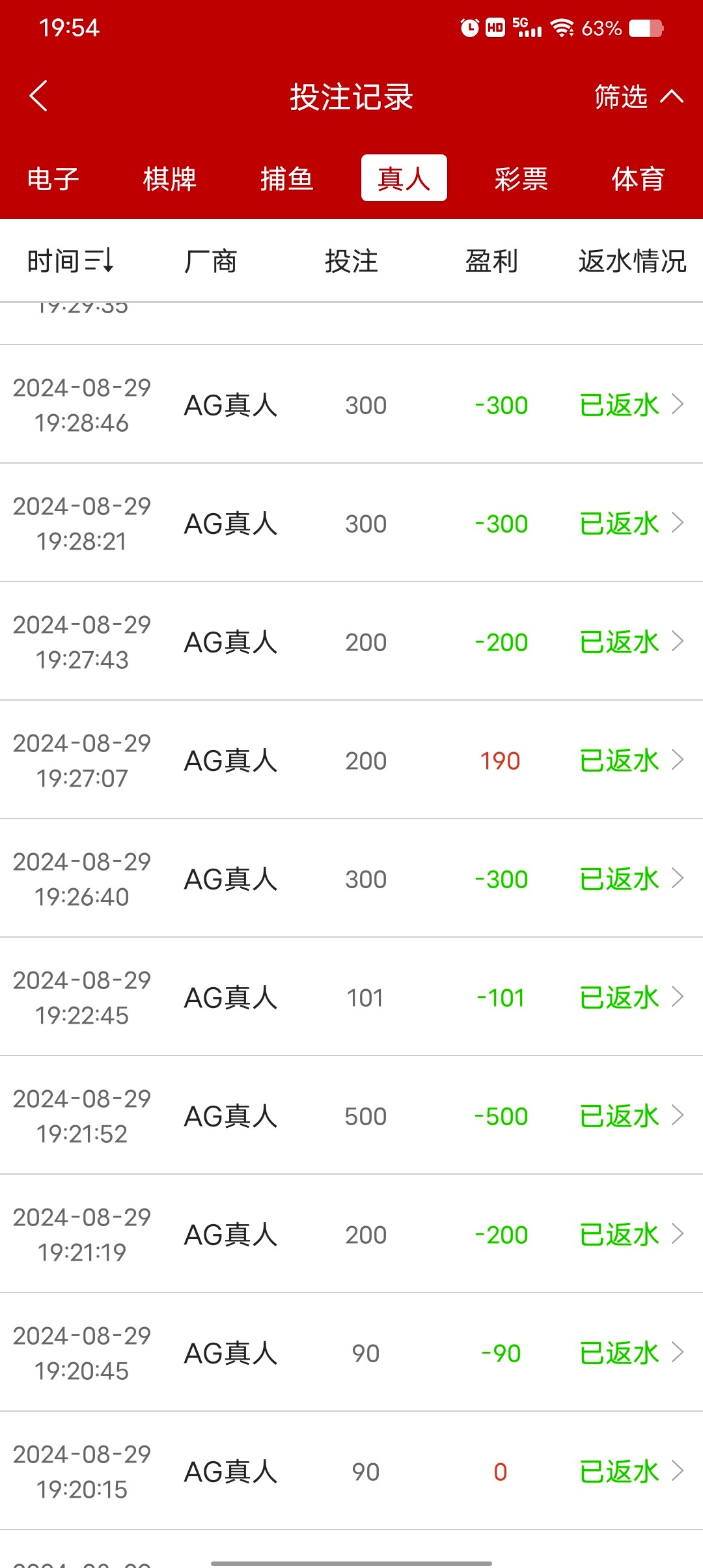This screenshot has height=1568, width=703.
Task: View details of the 19:21:19 bet
Action: [351, 1235]
